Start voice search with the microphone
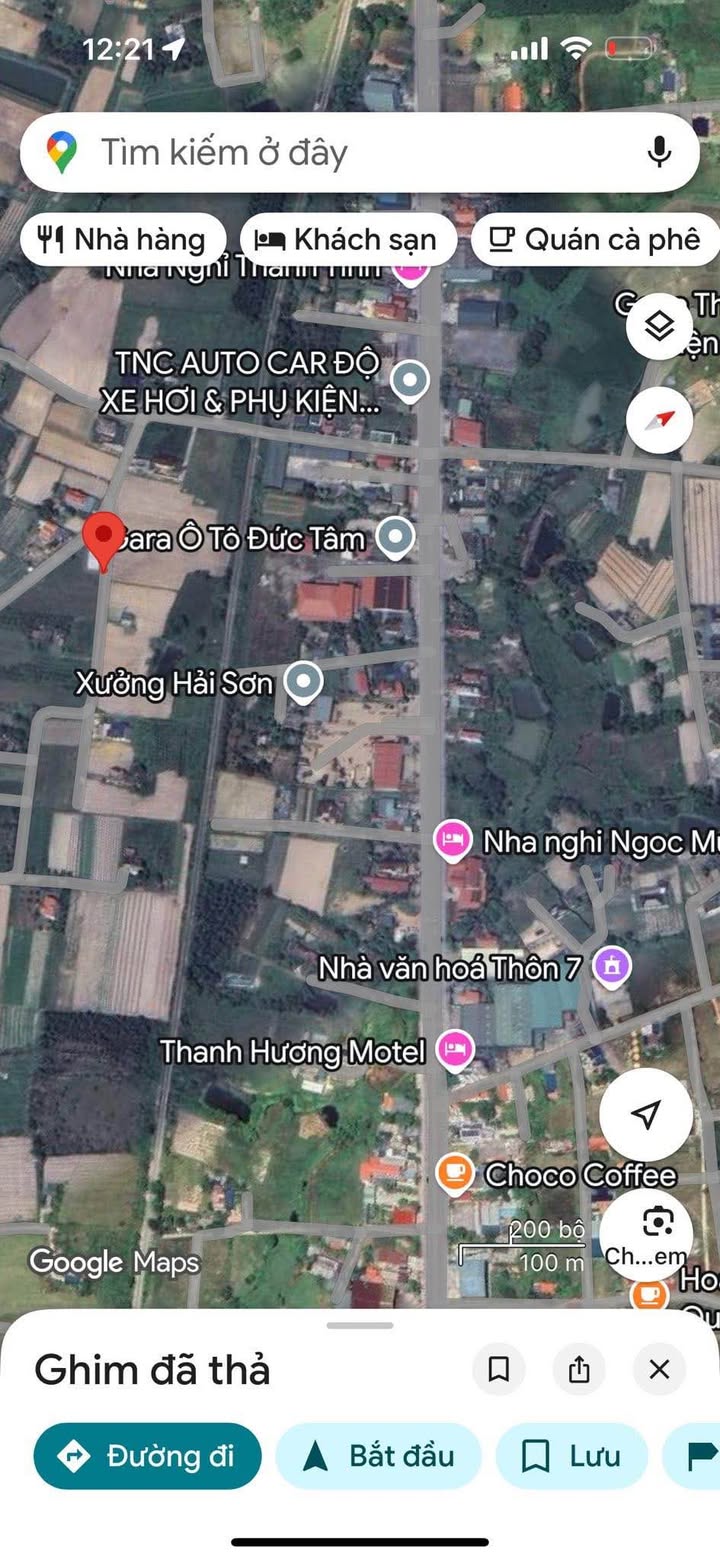 click(x=658, y=152)
